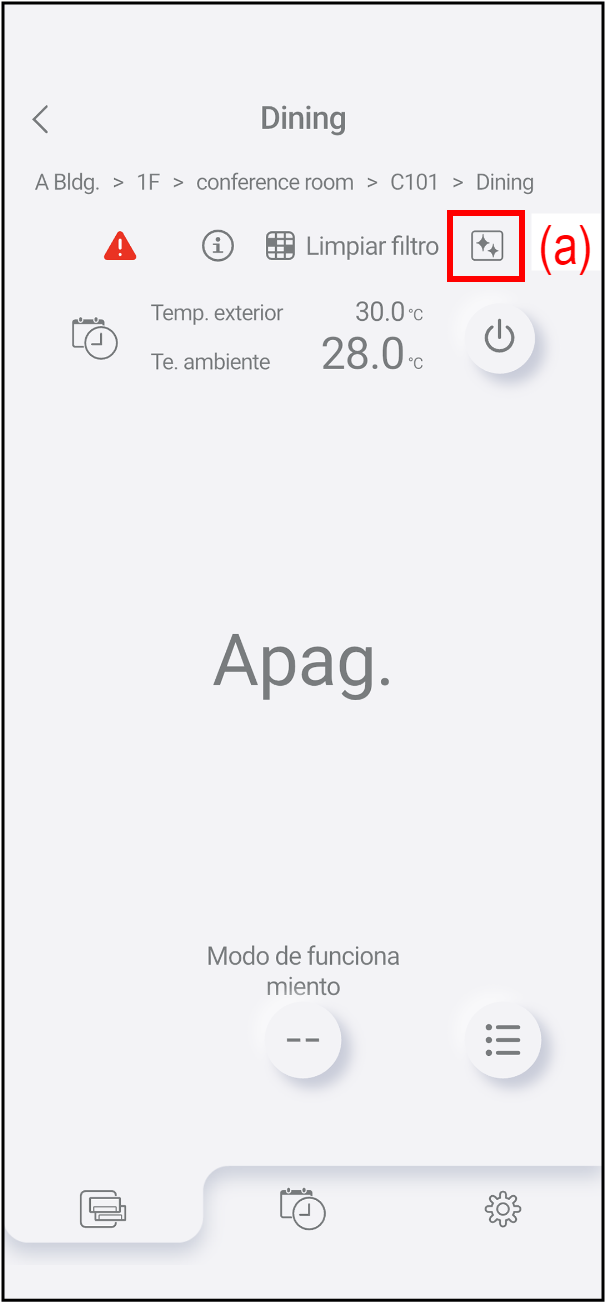Open the sparkle clean function icon
The image size is (607, 1305).
(486, 246)
